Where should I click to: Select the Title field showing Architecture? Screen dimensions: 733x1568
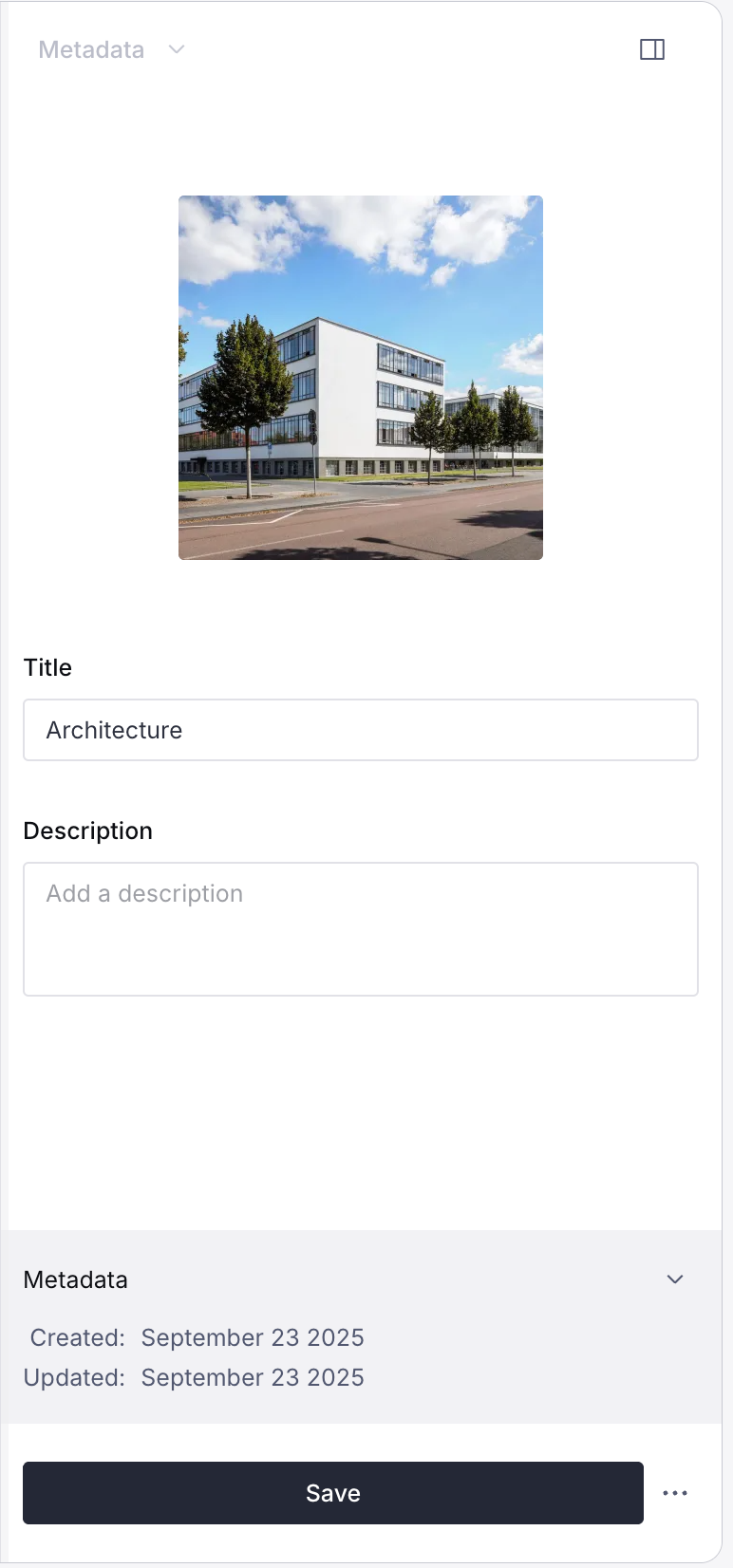[360, 730]
